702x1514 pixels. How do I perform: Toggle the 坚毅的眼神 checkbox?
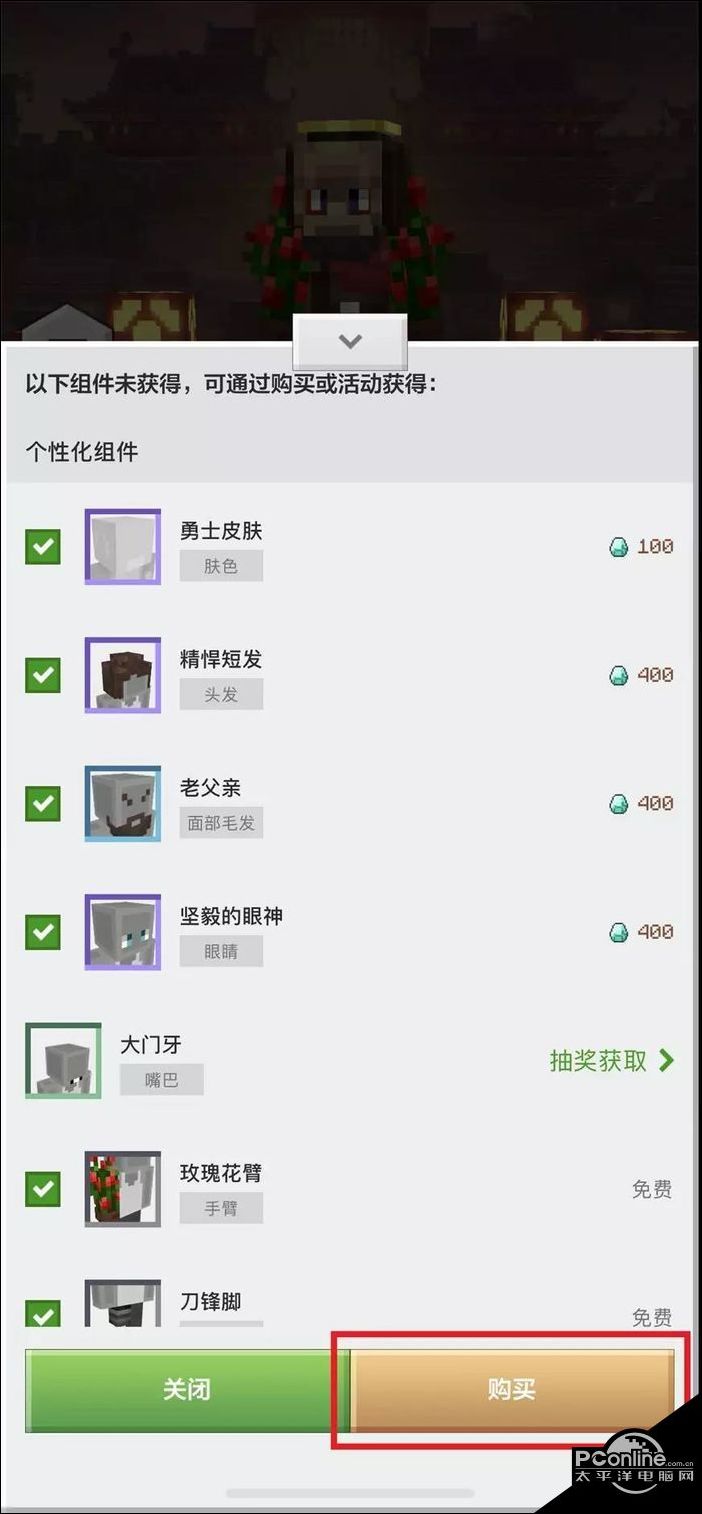pyautogui.click(x=43, y=932)
